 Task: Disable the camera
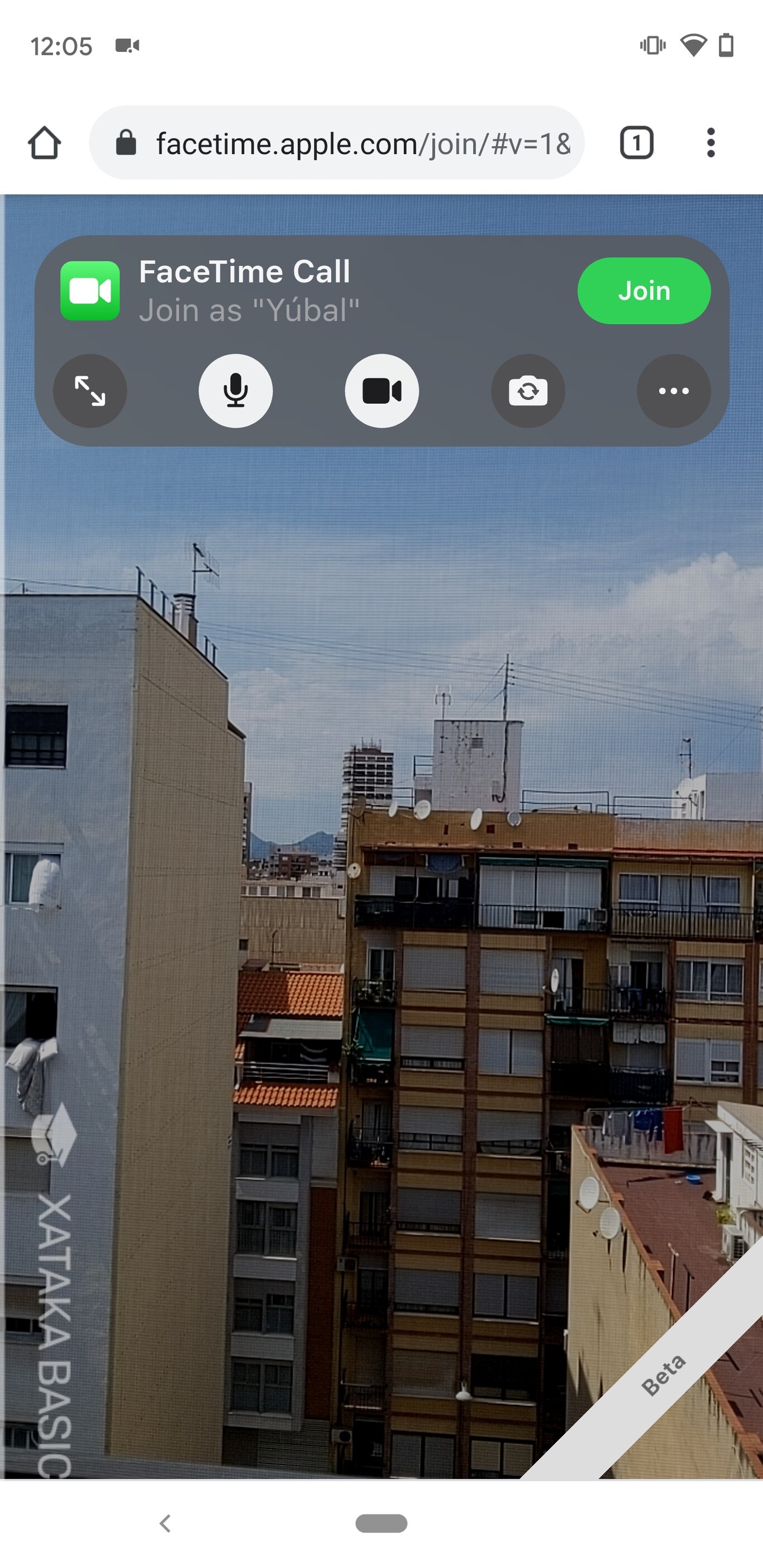click(x=382, y=392)
